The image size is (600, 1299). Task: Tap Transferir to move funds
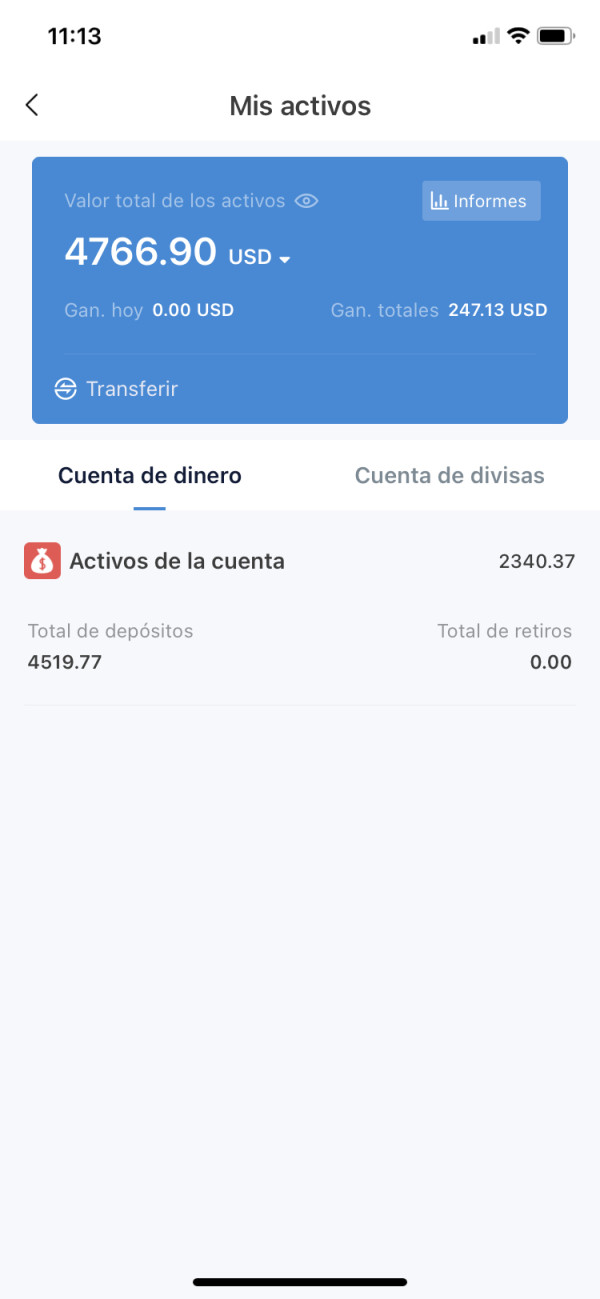click(x=116, y=389)
